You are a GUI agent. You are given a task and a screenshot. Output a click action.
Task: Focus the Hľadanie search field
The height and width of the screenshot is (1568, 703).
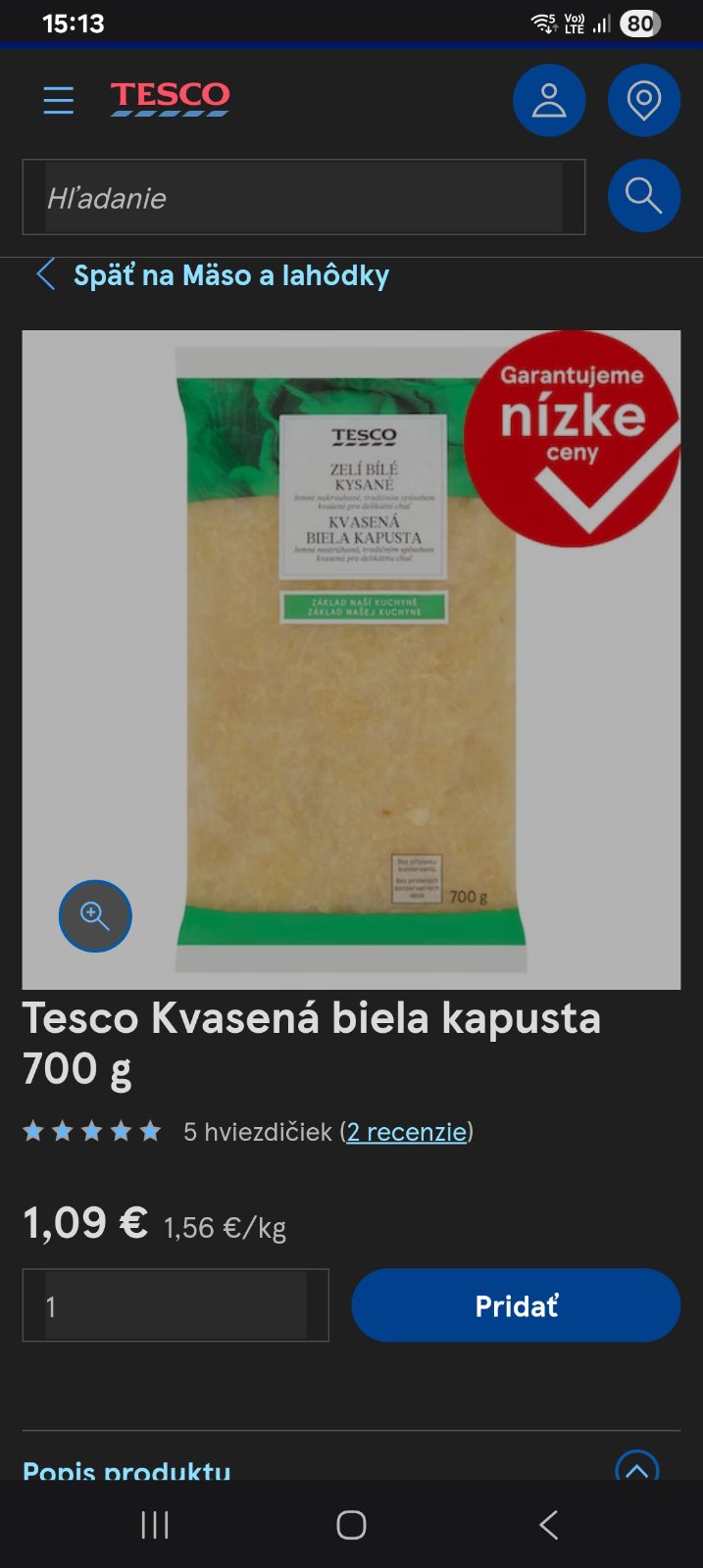point(304,198)
